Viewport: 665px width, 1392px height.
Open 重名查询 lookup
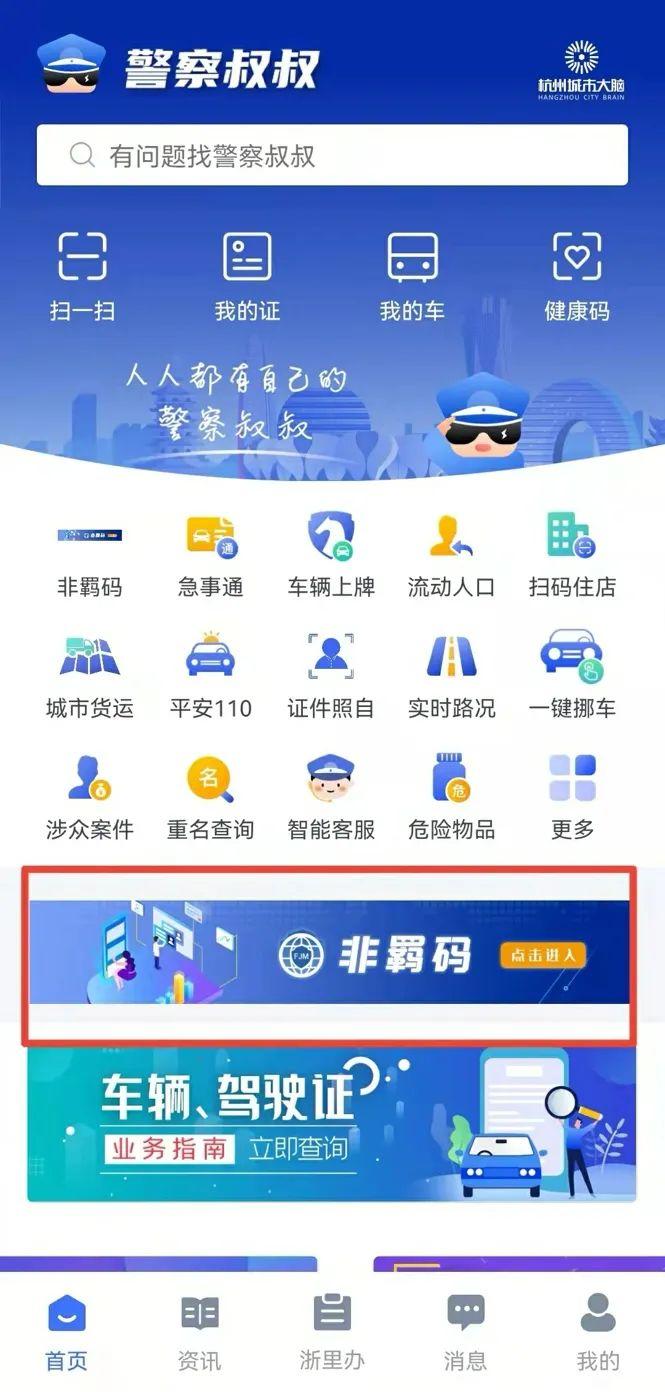click(x=210, y=796)
